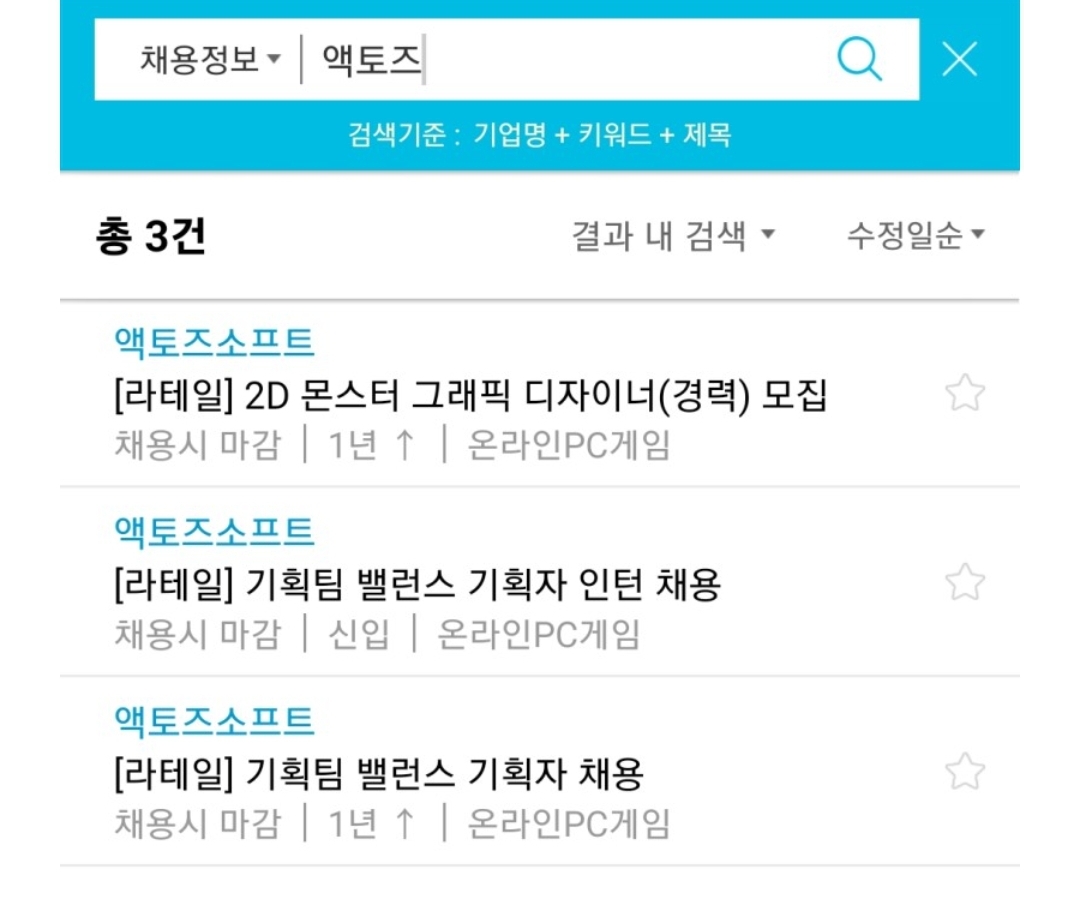Open the 기획팀 밸런스 기획자 채용 posting

pos(378,773)
